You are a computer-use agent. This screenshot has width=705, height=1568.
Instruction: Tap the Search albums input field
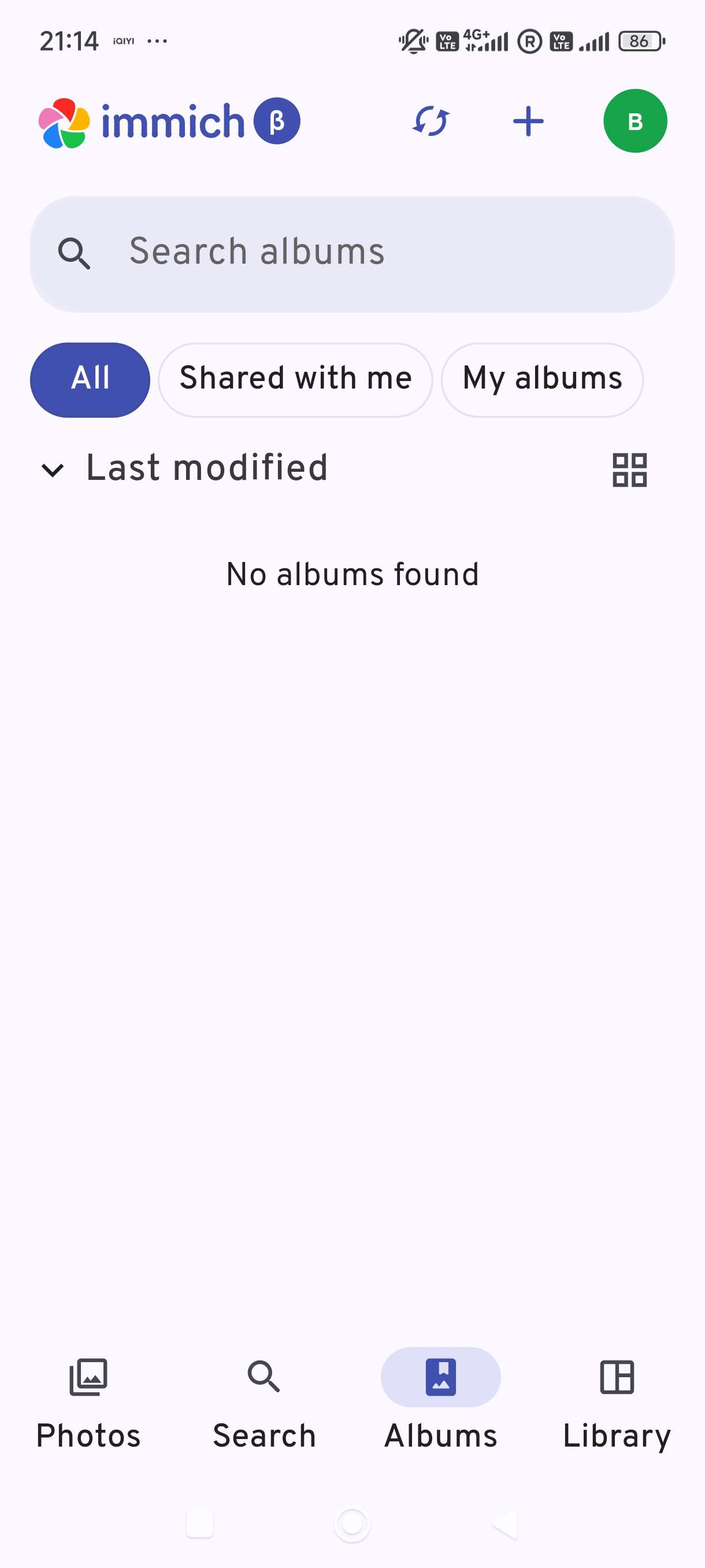point(352,252)
